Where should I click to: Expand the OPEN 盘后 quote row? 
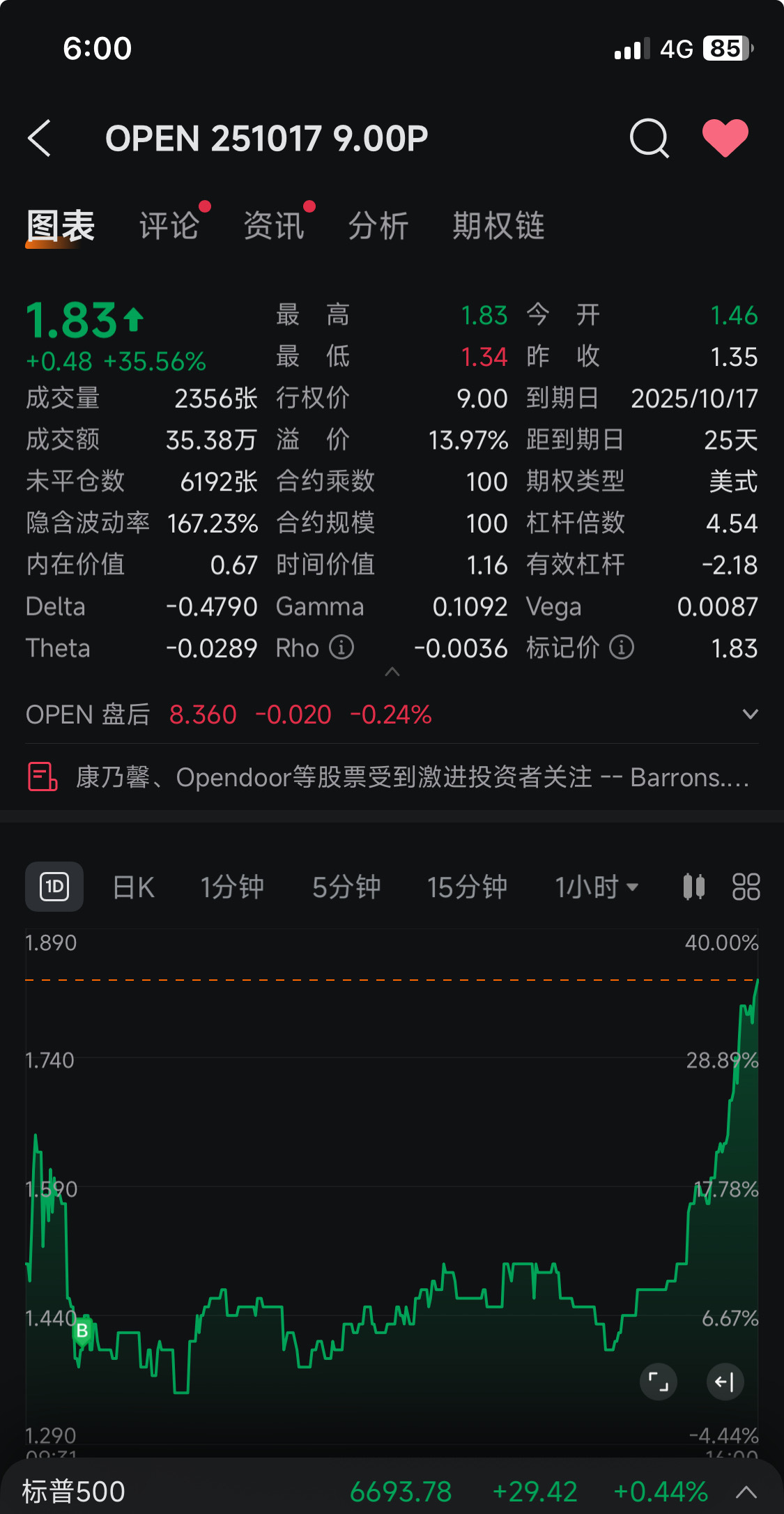[x=750, y=714]
